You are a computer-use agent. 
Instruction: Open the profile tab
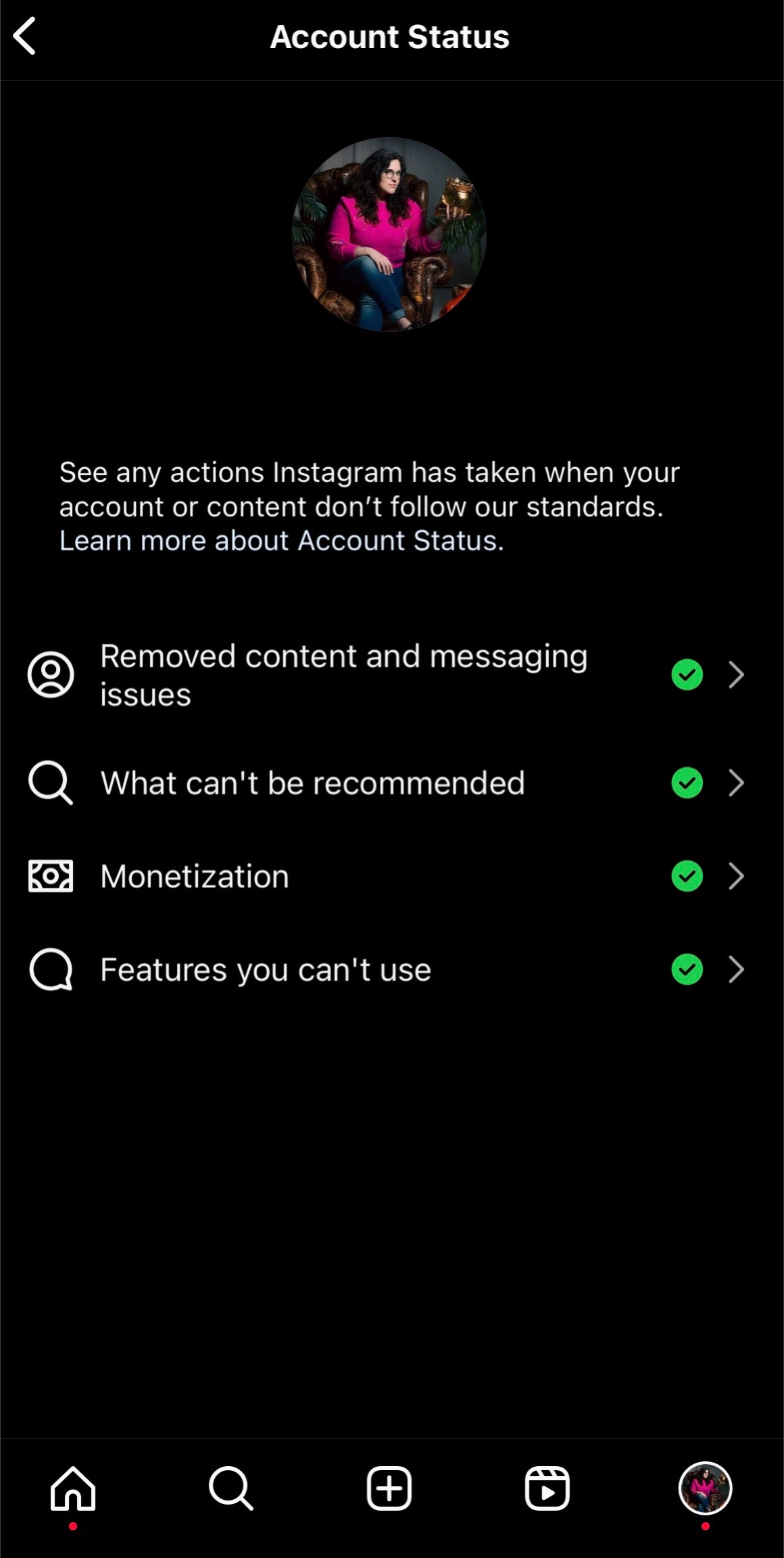coord(705,1488)
